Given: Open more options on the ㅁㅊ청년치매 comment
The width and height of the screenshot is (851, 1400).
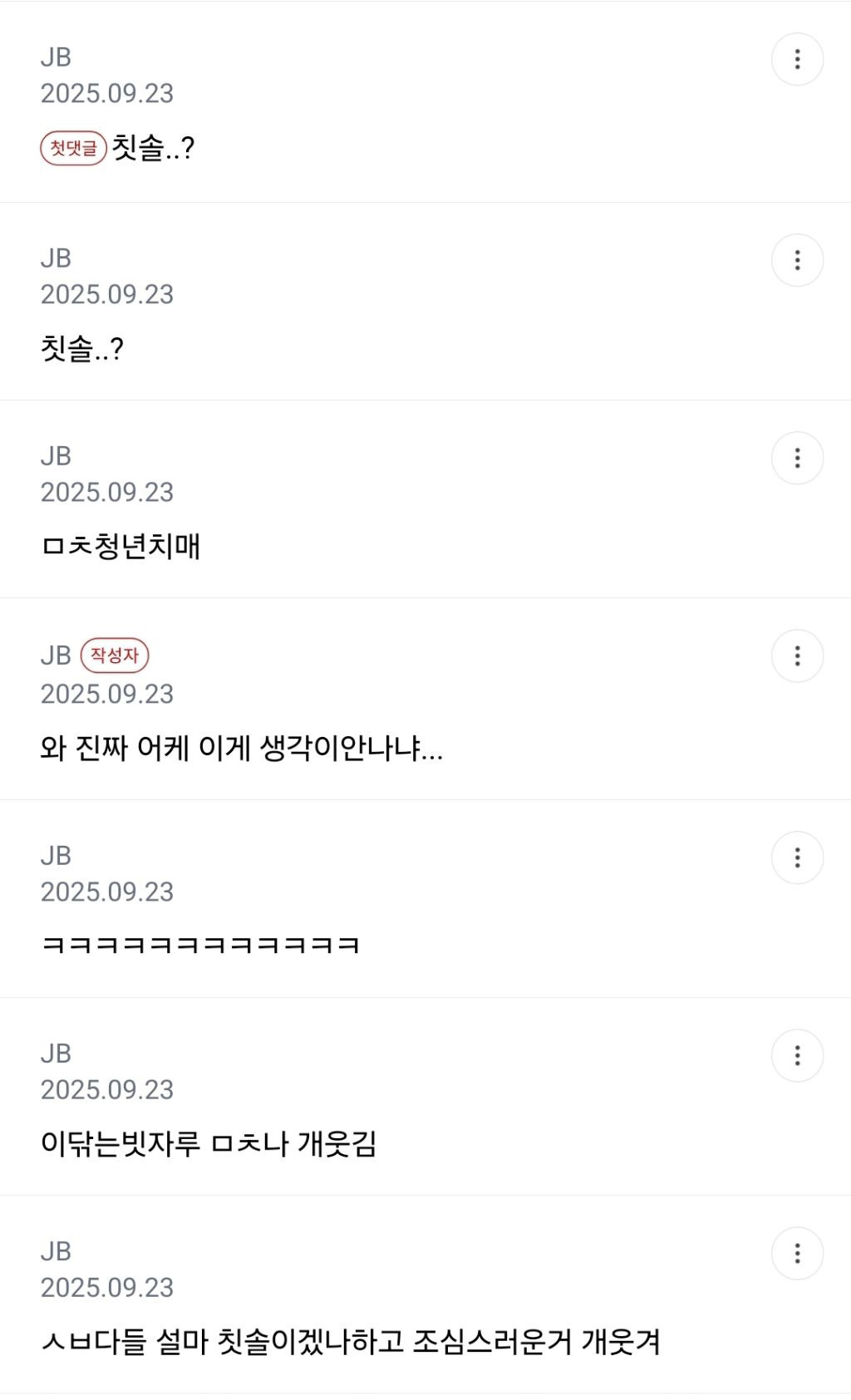Looking at the screenshot, I should (797, 458).
